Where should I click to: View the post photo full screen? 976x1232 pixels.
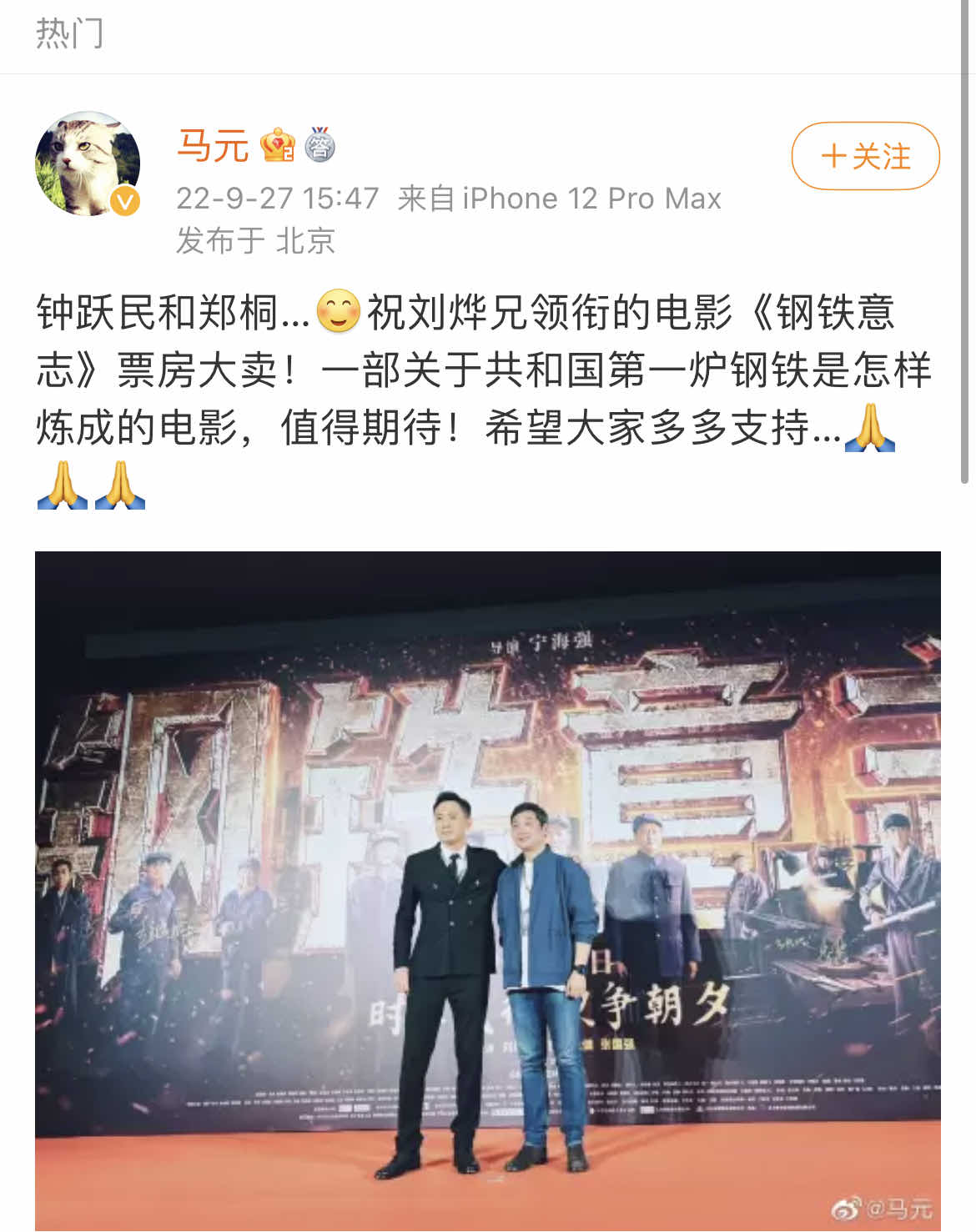click(x=487, y=889)
